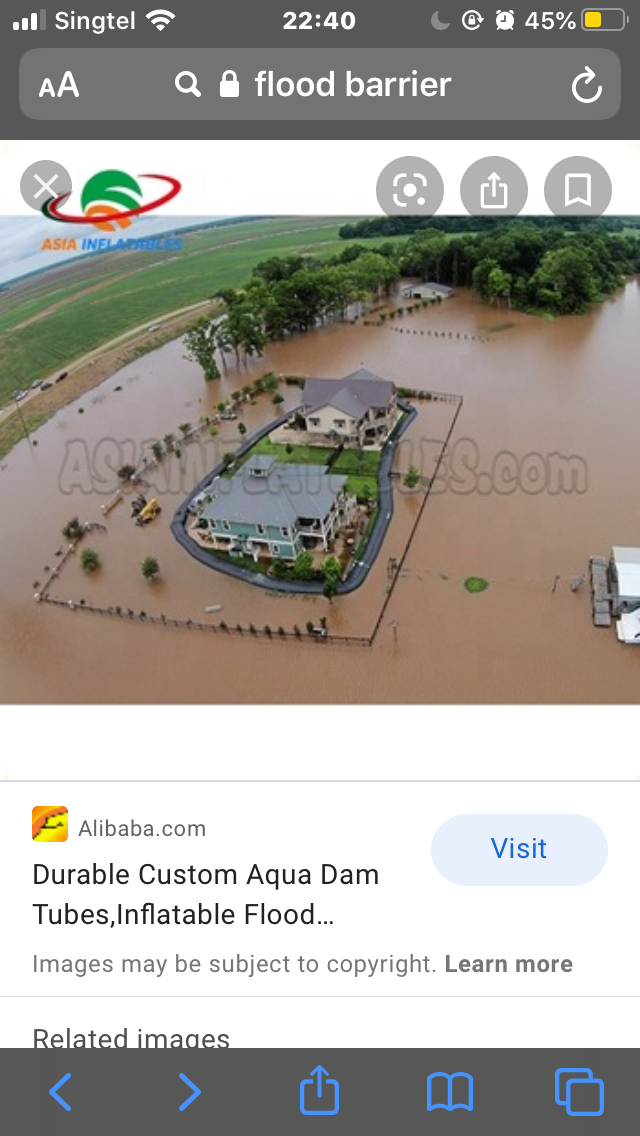
Task: Open Learn more about image copyright
Action: point(508,964)
